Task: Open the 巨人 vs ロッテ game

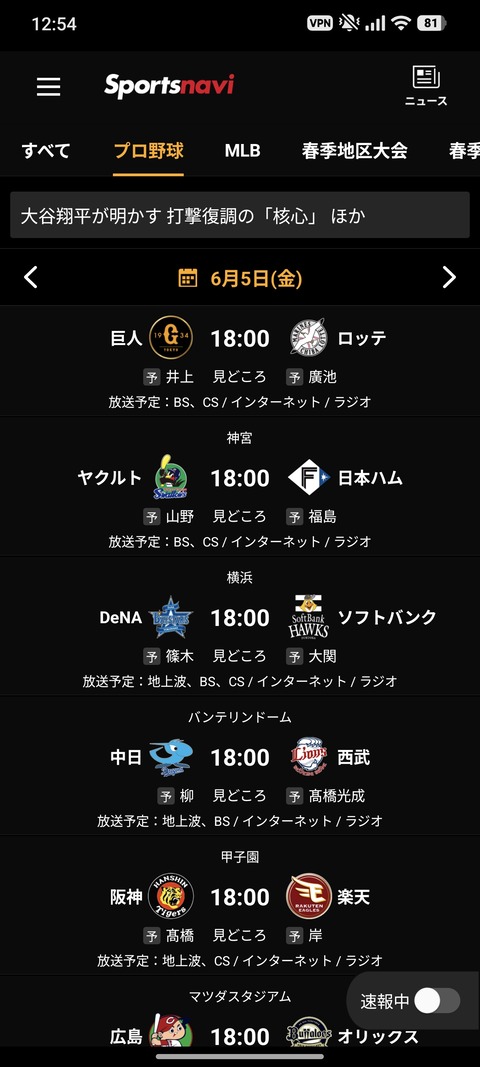Action: pyautogui.click(x=240, y=361)
